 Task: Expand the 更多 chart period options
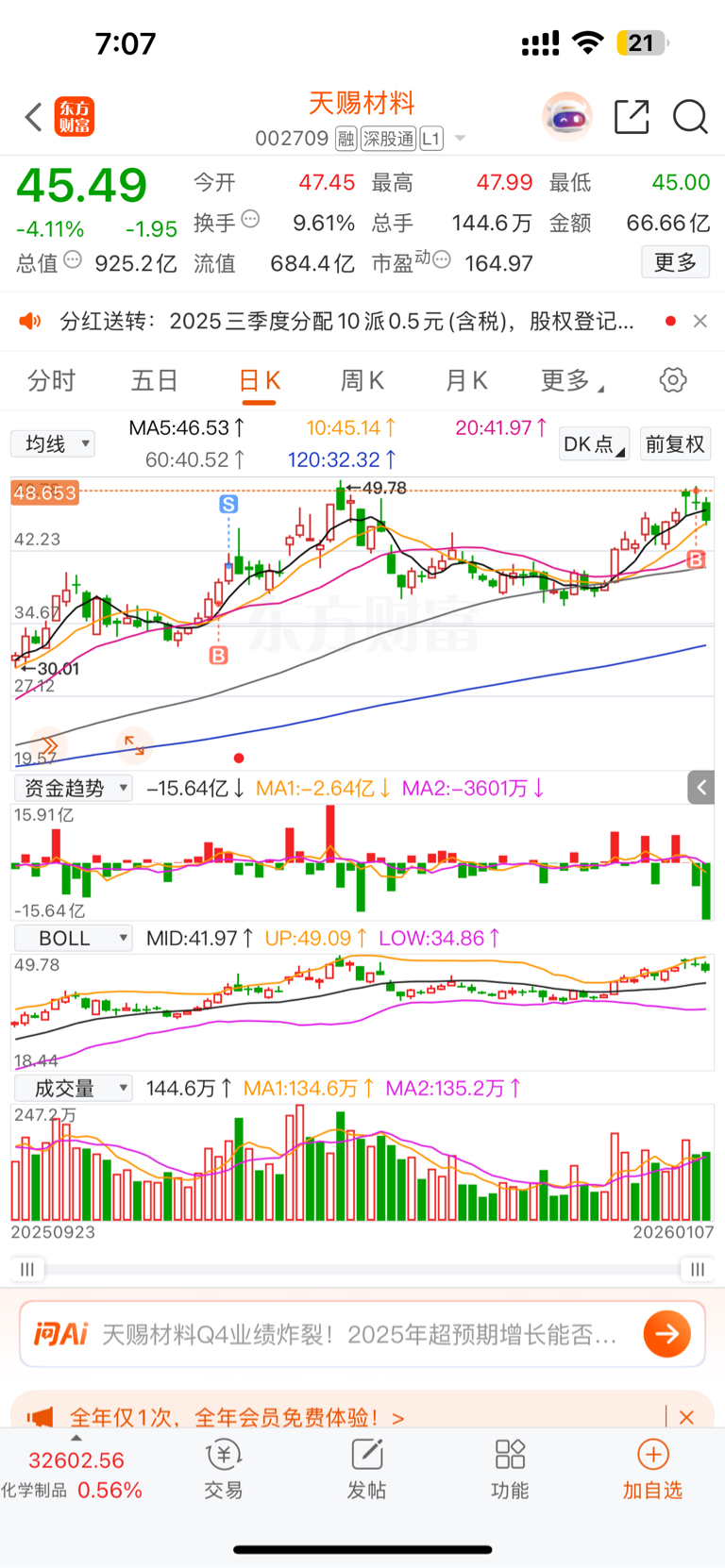pos(570,380)
